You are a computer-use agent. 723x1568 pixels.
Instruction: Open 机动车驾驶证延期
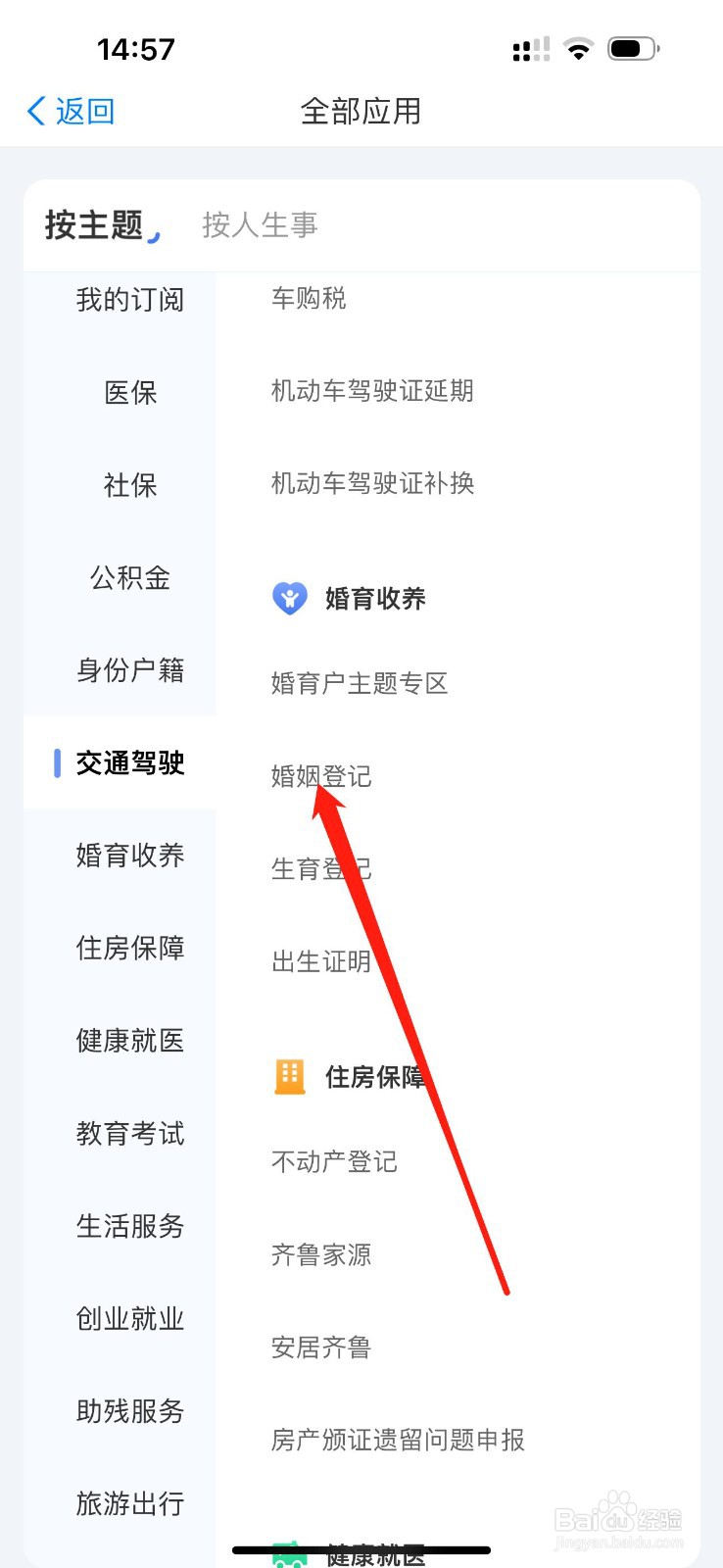click(370, 391)
